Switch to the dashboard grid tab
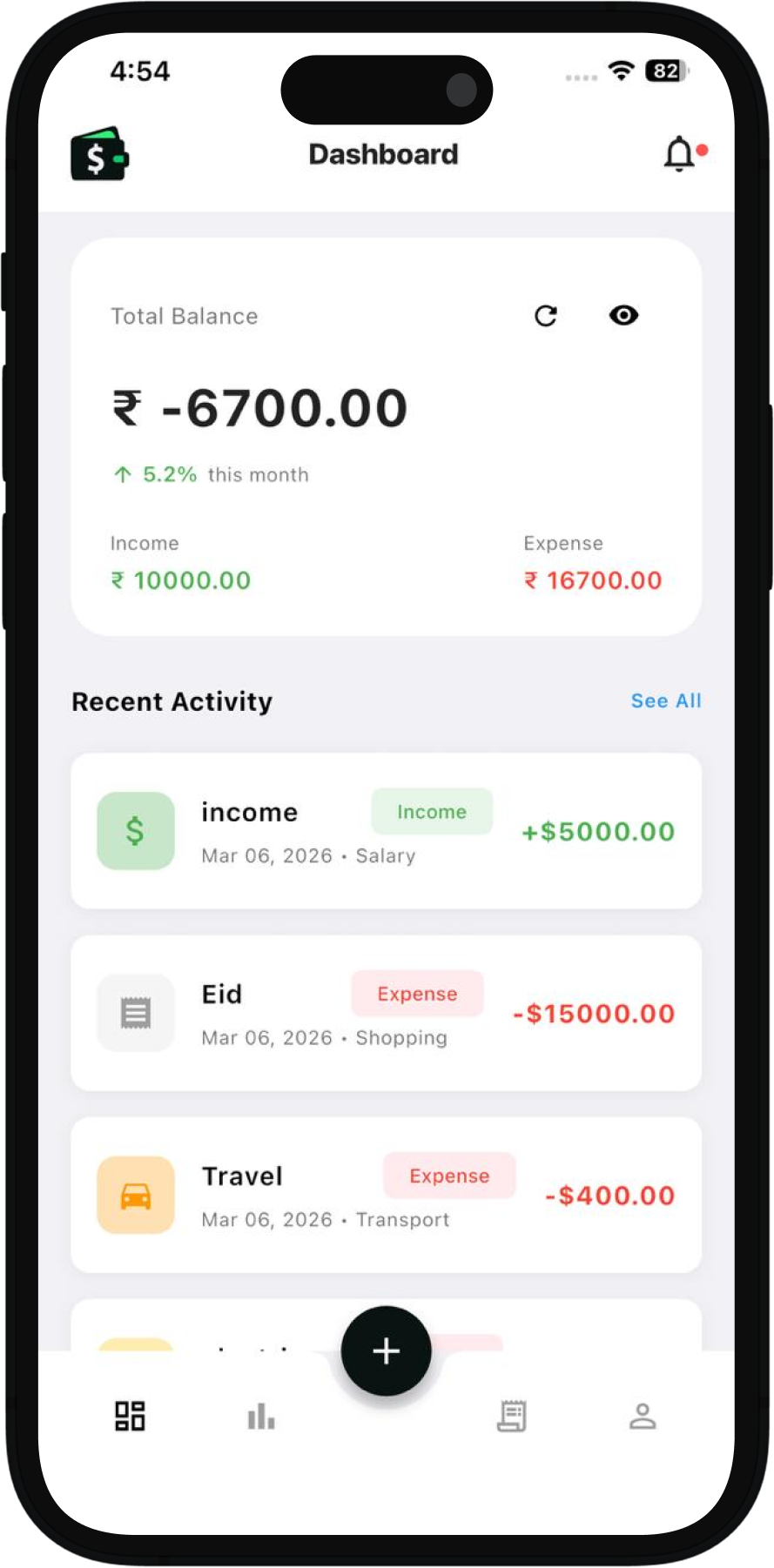Image resolution: width=774 pixels, height=1568 pixels. pos(130,1416)
